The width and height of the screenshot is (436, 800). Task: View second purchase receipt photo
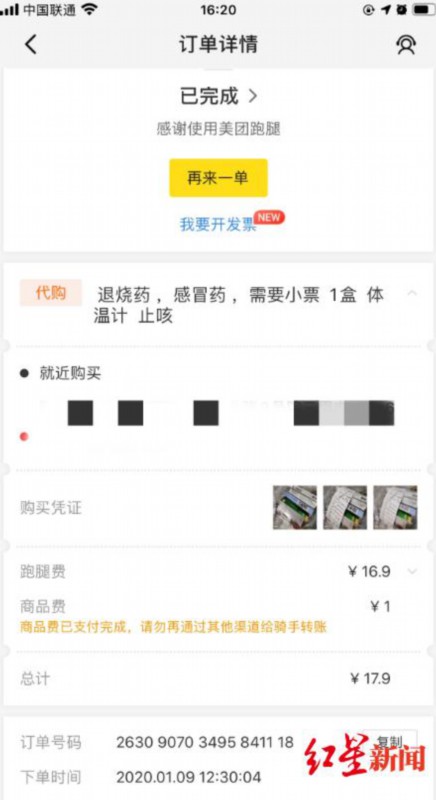pos(345,507)
